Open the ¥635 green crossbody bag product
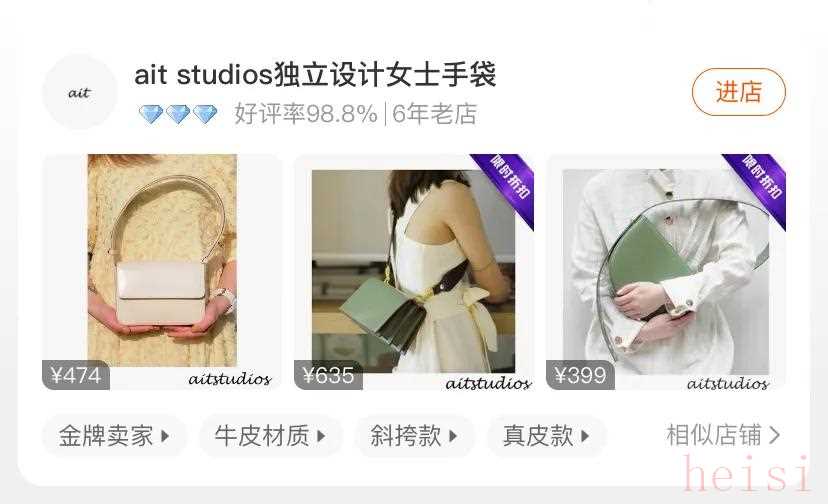Viewport: 828px width, 504px height. coord(413,272)
